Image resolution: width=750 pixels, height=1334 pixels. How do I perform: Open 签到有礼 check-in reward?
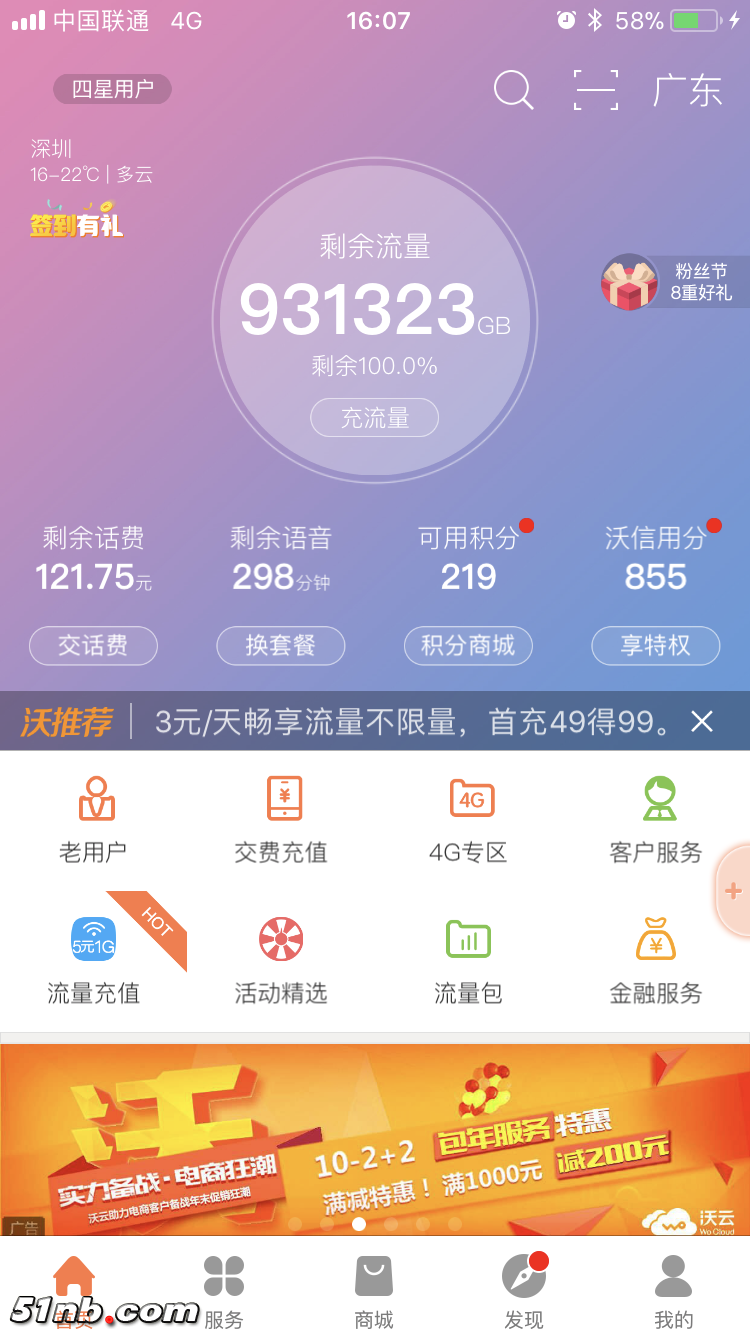coord(76,221)
